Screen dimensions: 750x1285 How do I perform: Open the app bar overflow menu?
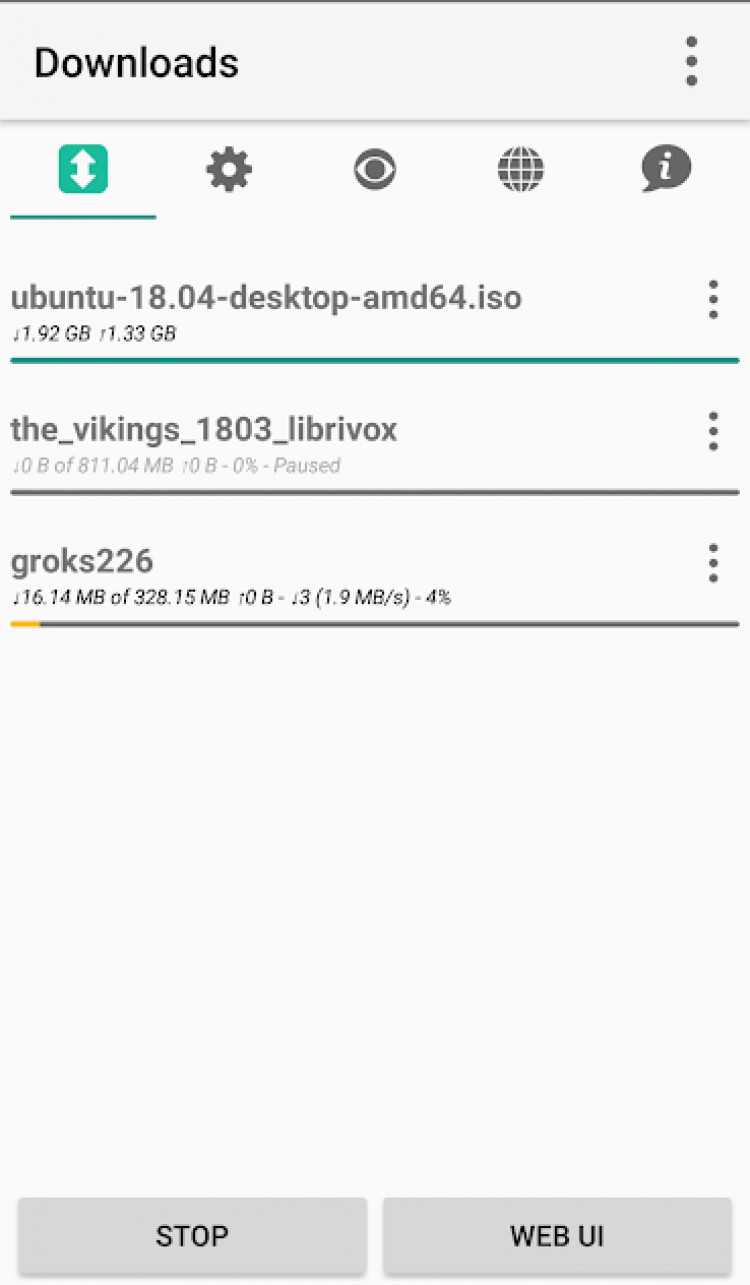tap(691, 62)
